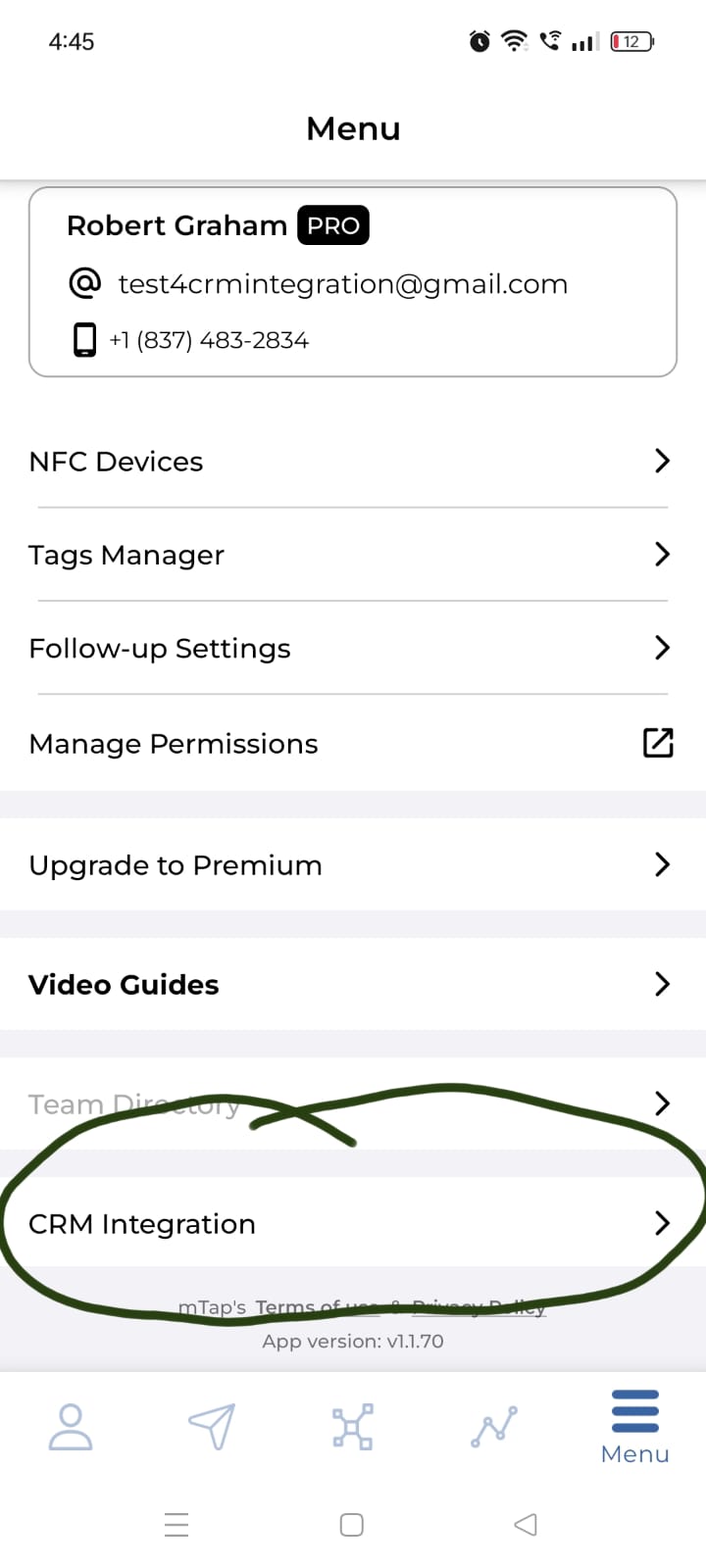
Task: Switch to the analytics tab
Action: click(494, 1427)
